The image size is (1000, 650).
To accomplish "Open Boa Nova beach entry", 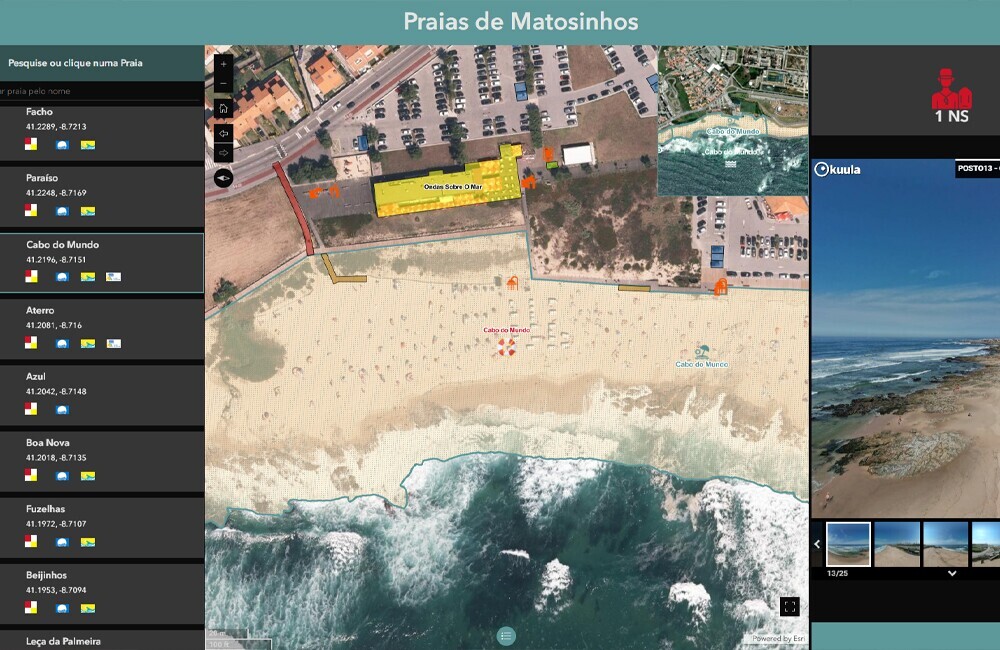I will point(100,457).
